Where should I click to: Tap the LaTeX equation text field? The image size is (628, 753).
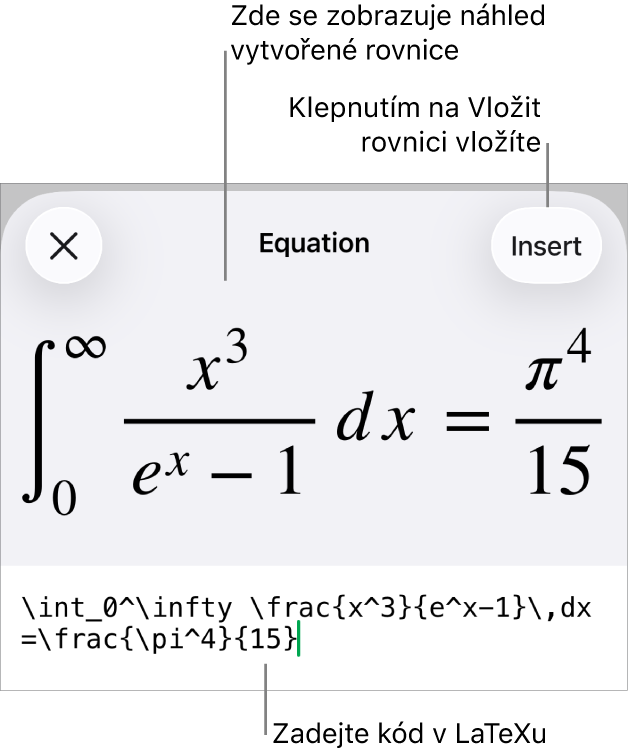[x=314, y=624]
